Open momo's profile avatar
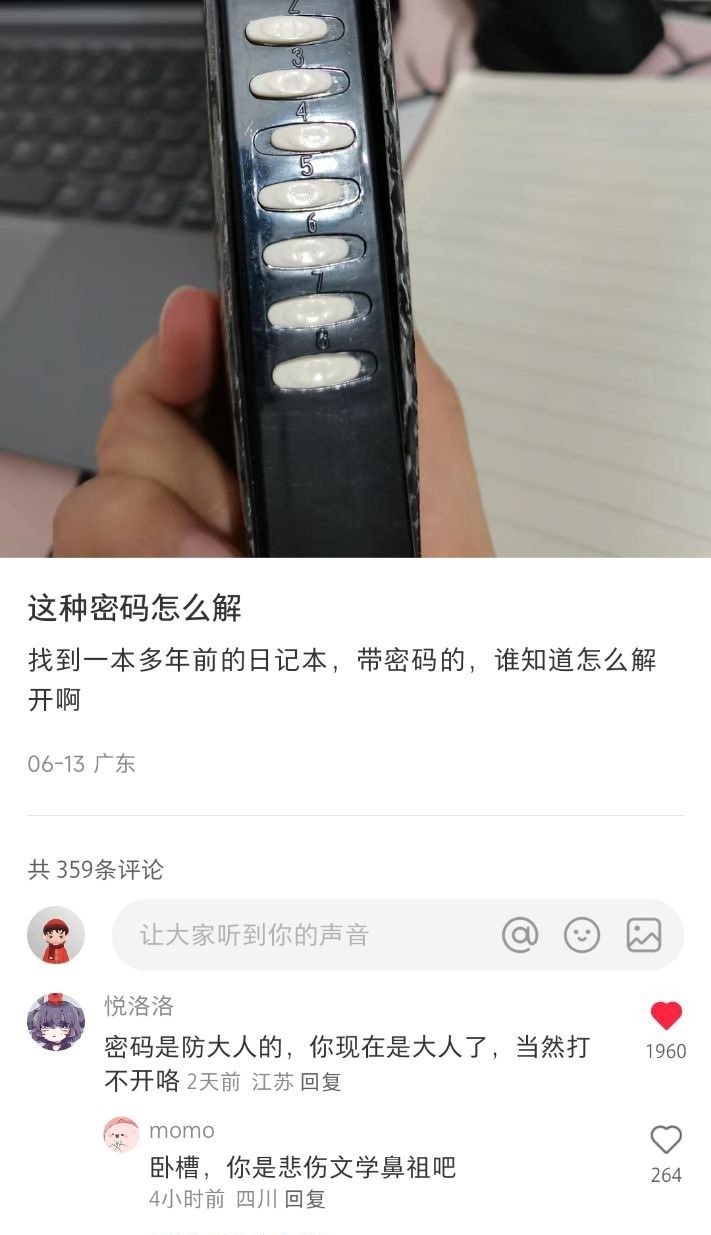Screen dimensions: 711x1235 [121, 1135]
